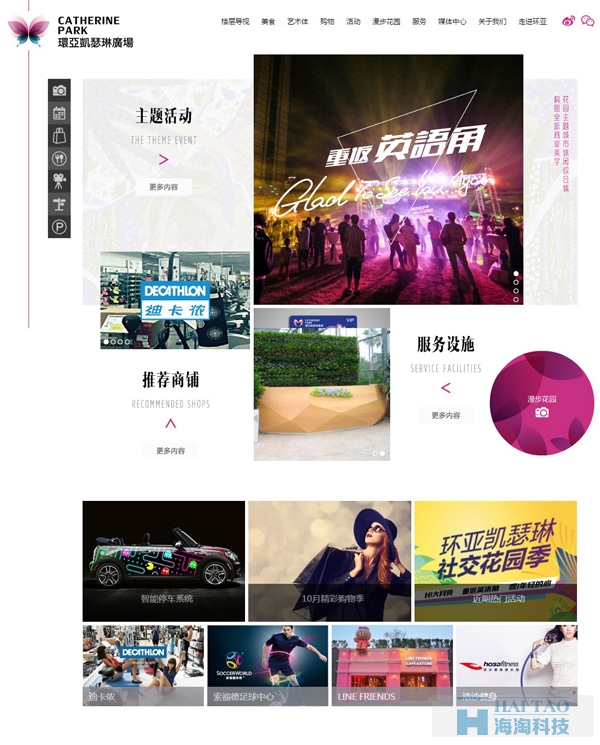This screenshot has height=745, width=600.
Task: Tap the camera icon in the side toolbar
Action: 59,90
